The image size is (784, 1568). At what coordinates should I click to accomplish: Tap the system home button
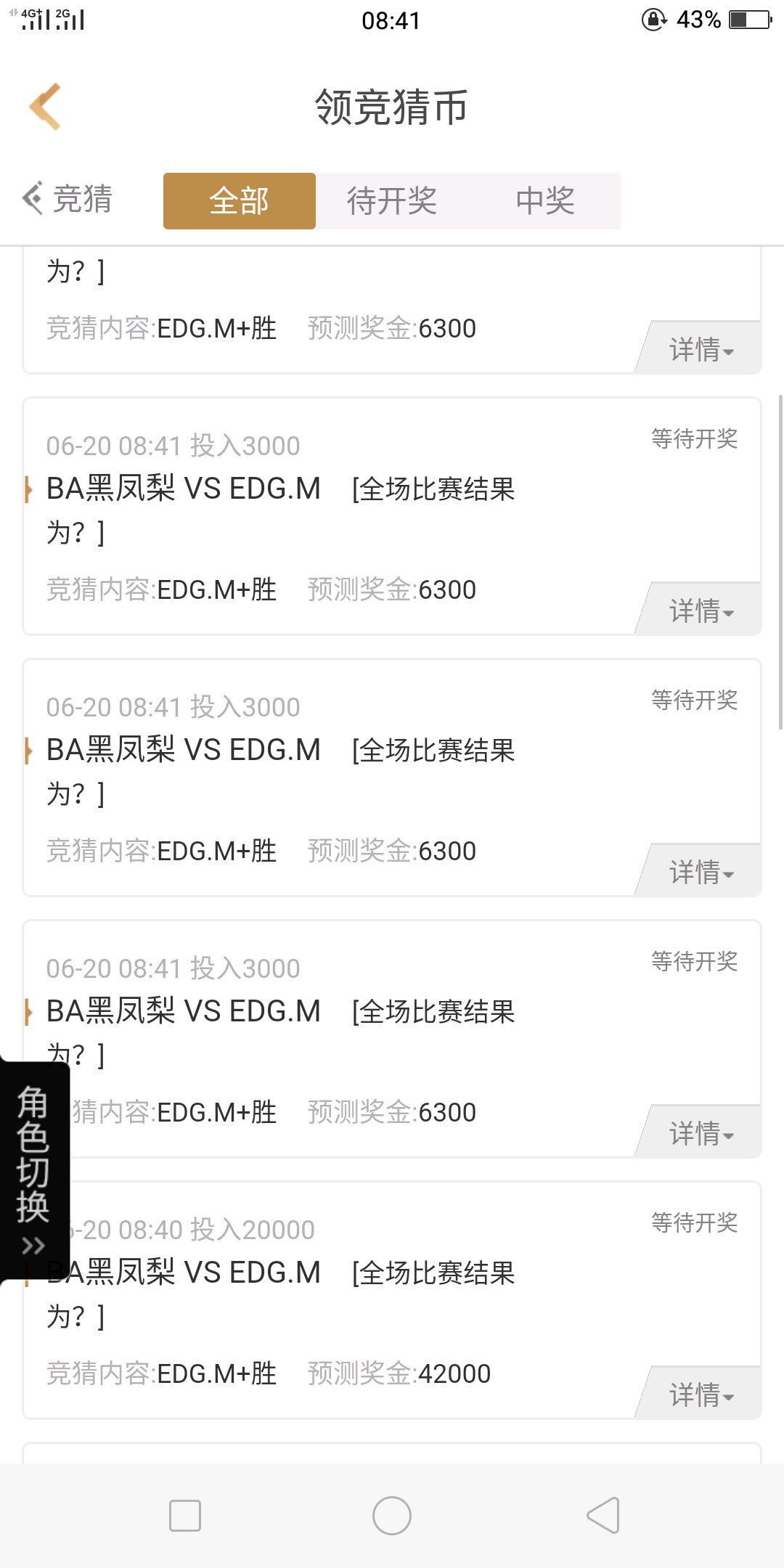point(392,1516)
